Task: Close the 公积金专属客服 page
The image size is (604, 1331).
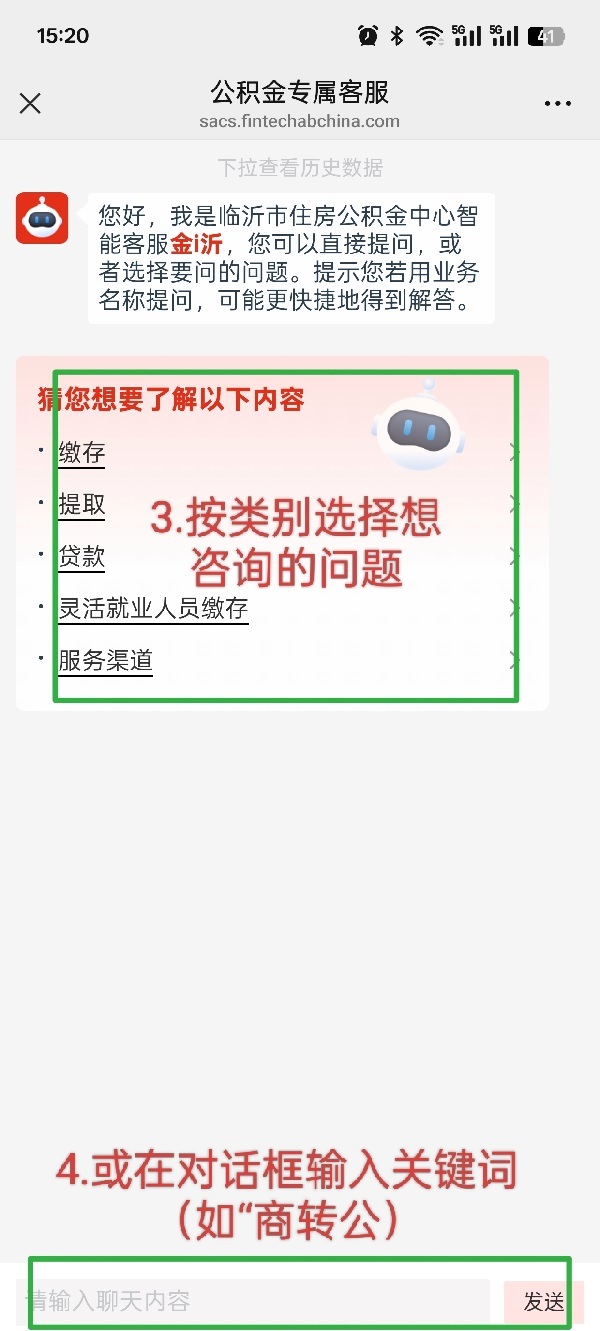Action: [30, 103]
